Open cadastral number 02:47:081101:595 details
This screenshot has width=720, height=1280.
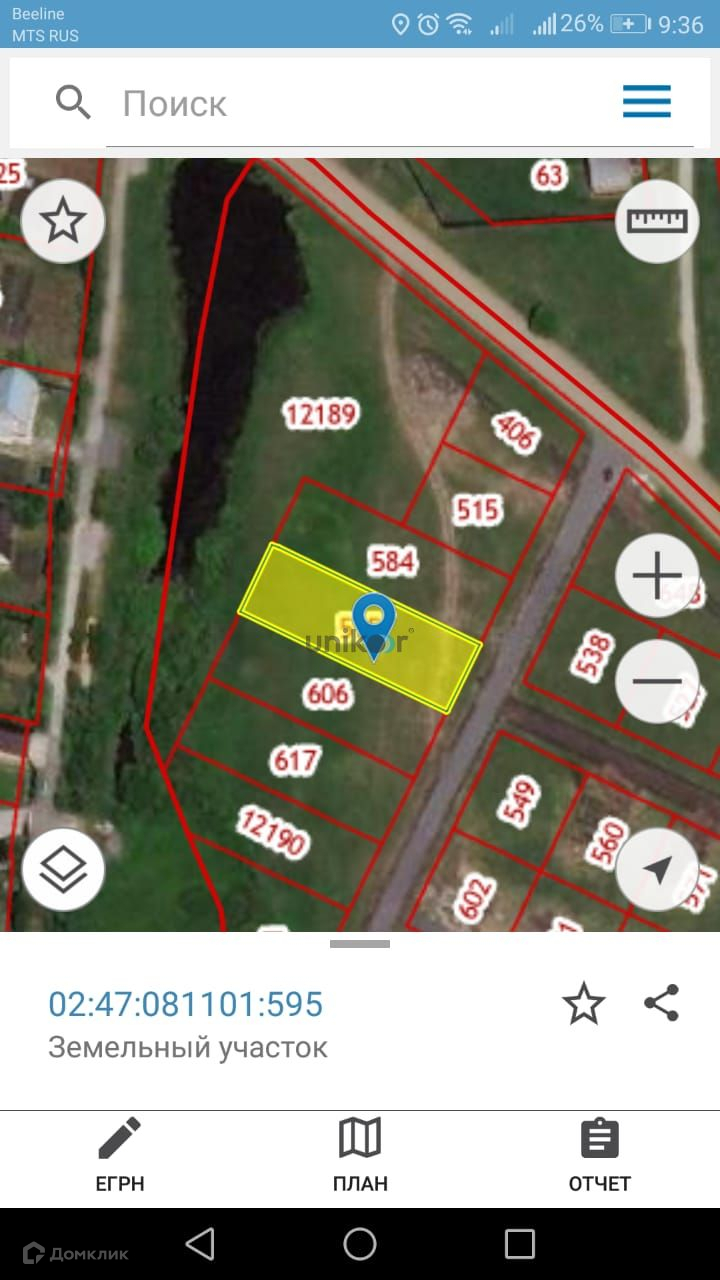tap(186, 1004)
